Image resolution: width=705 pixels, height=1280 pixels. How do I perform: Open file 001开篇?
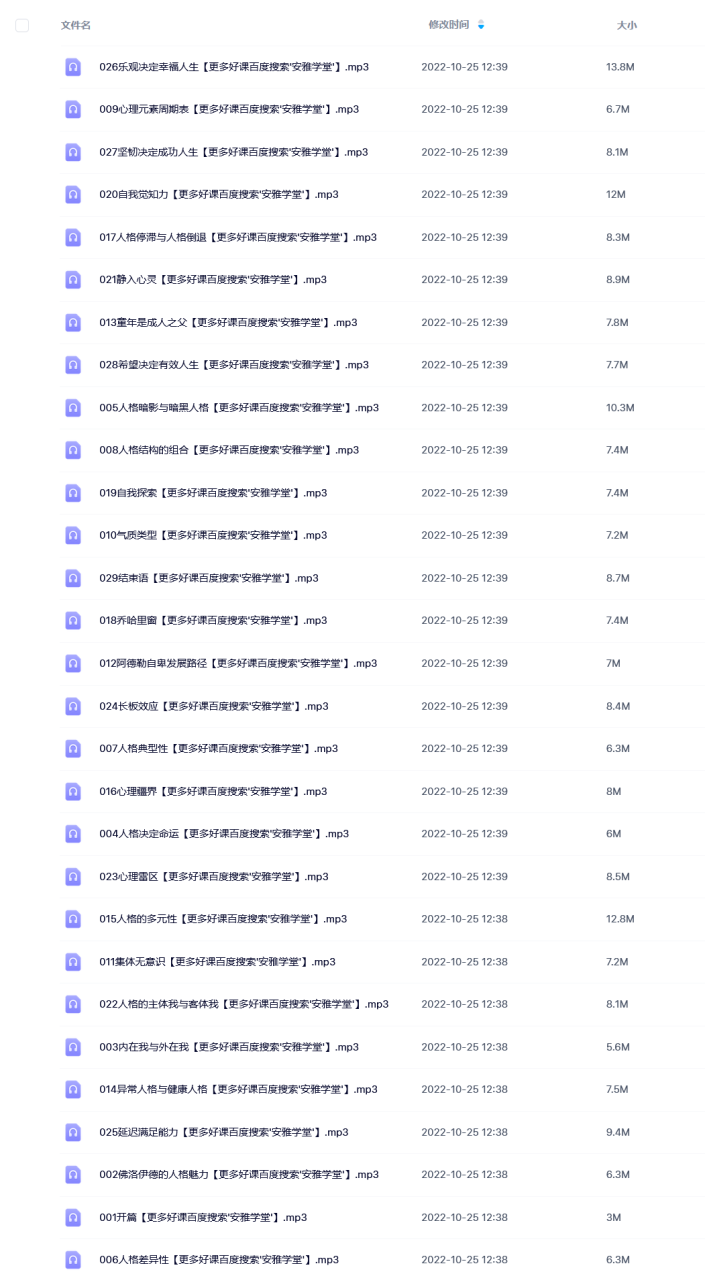click(203, 1217)
